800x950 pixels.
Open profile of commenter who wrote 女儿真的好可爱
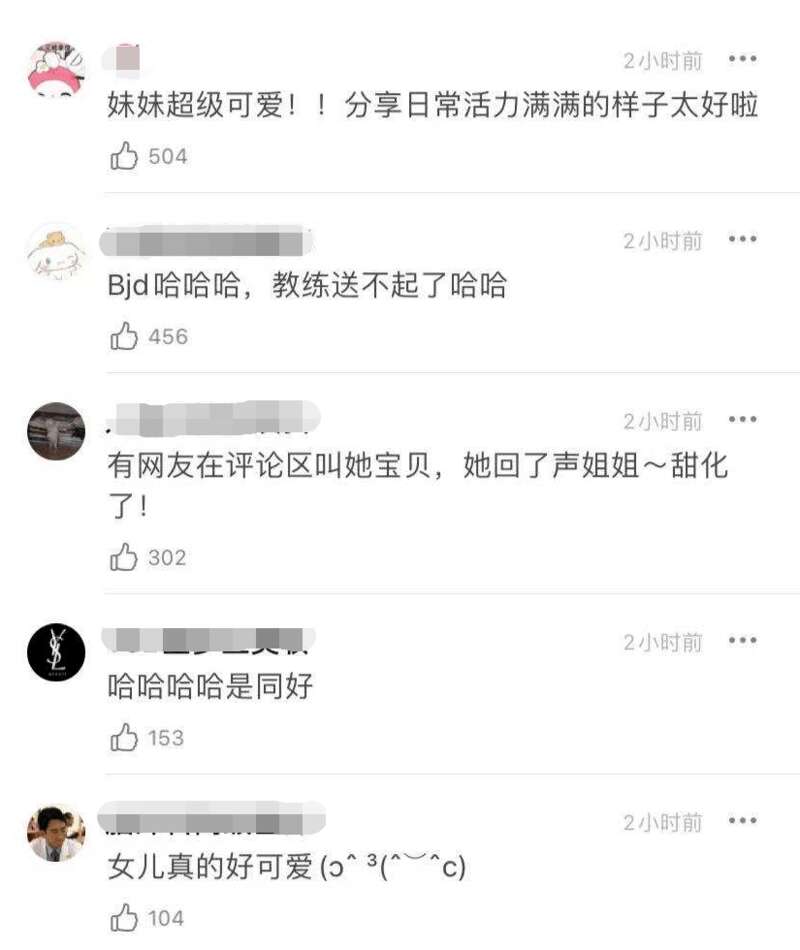(55, 832)
